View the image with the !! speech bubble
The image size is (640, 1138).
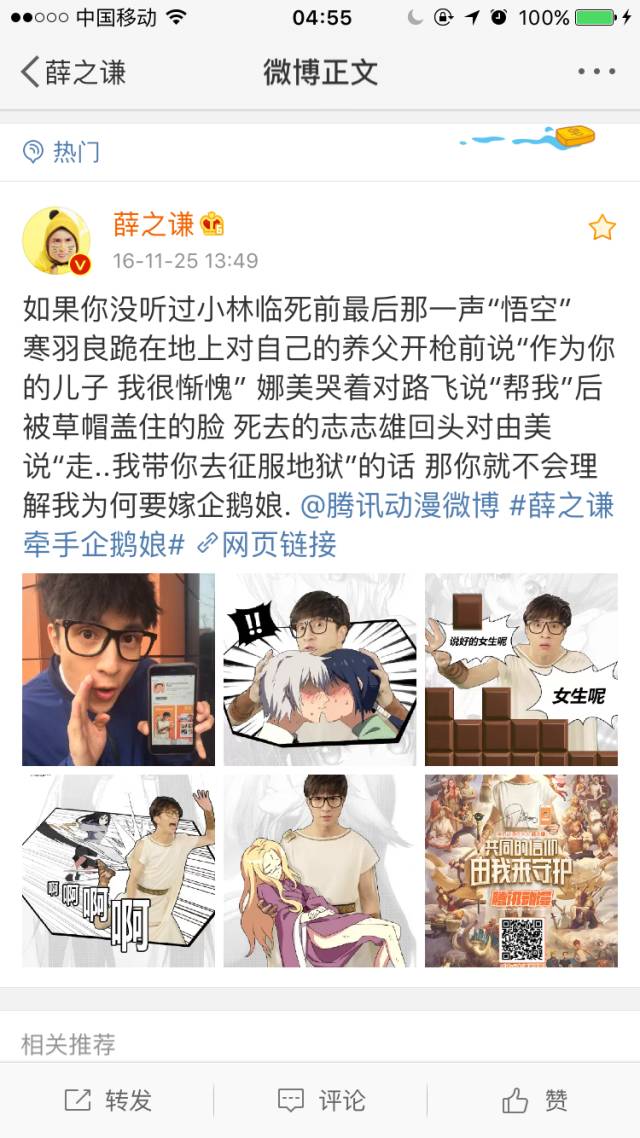tap(319, 669)
